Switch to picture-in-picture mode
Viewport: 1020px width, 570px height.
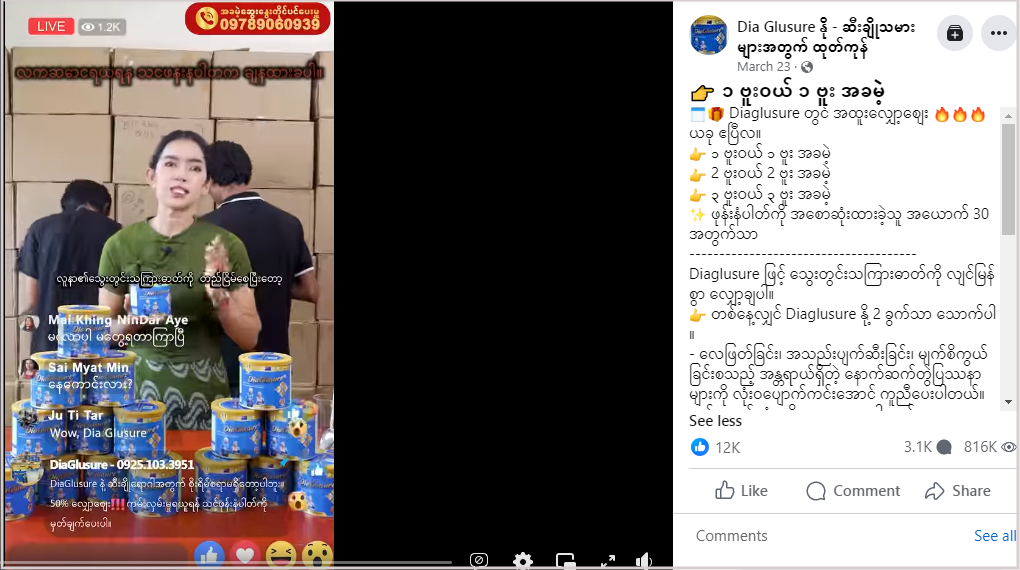tap(565, 560)
